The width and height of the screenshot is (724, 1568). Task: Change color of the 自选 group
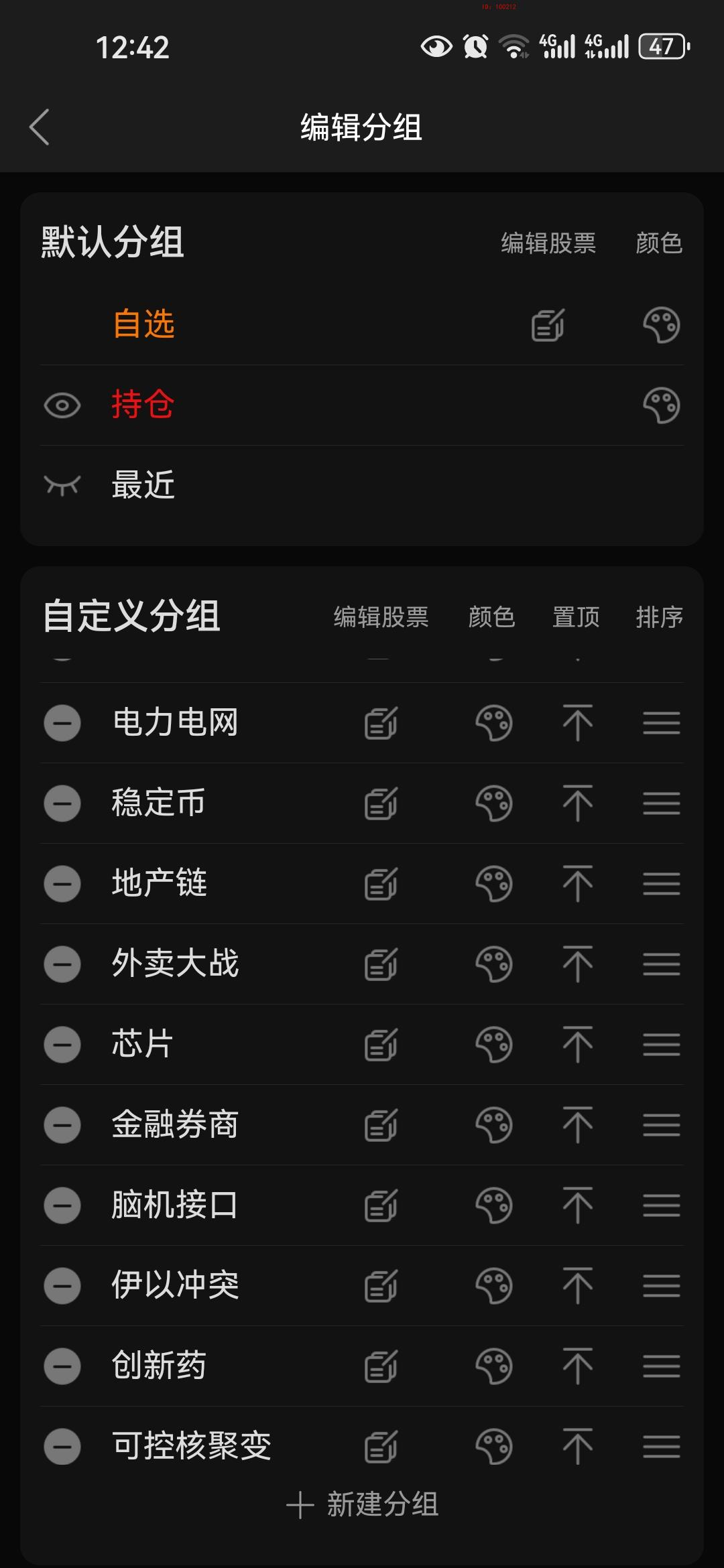pyautogui.click(x=661, y=325)
